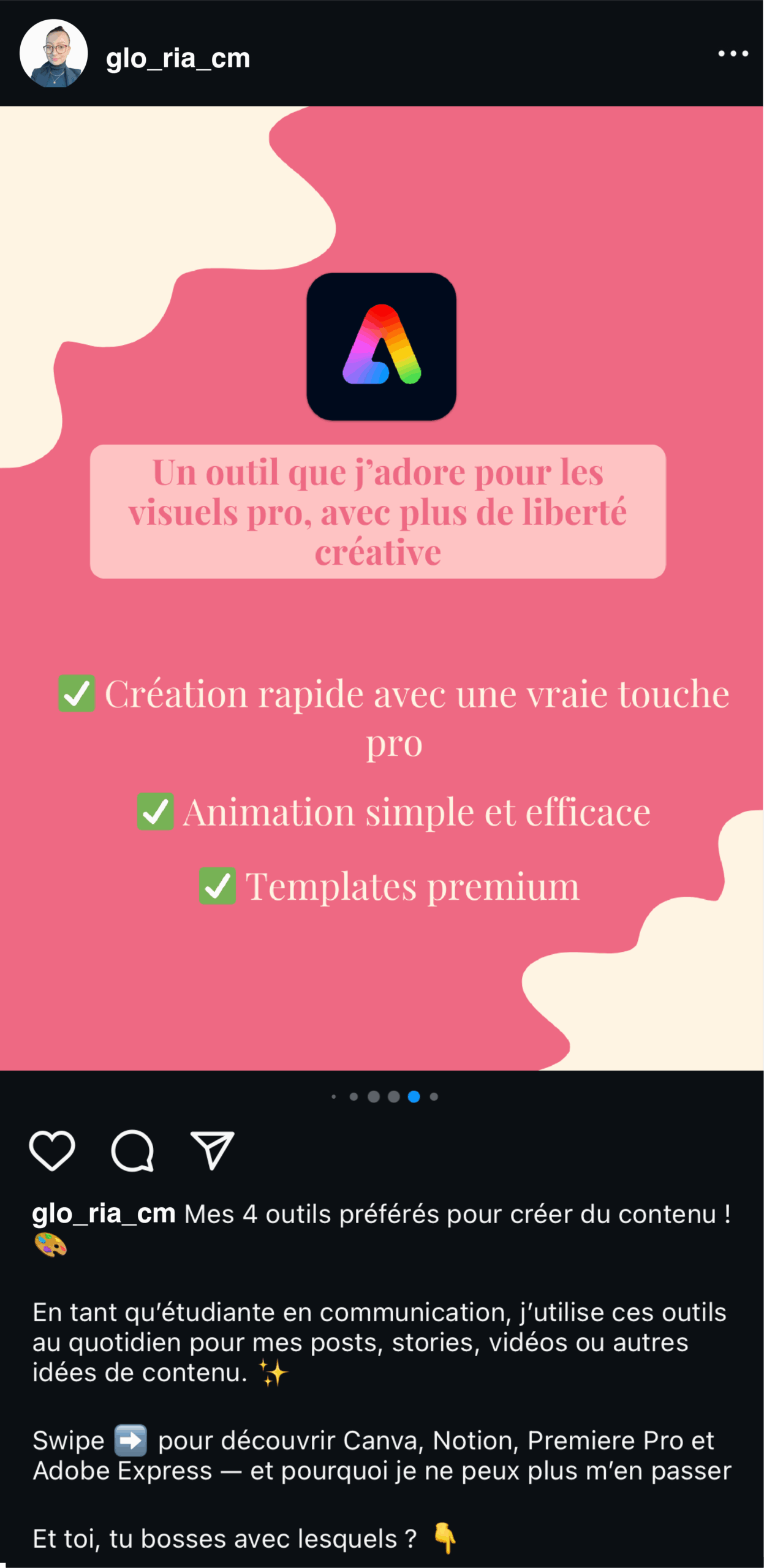
Task: Tap the last carousel pagination dot
Action: (434, 1096)
